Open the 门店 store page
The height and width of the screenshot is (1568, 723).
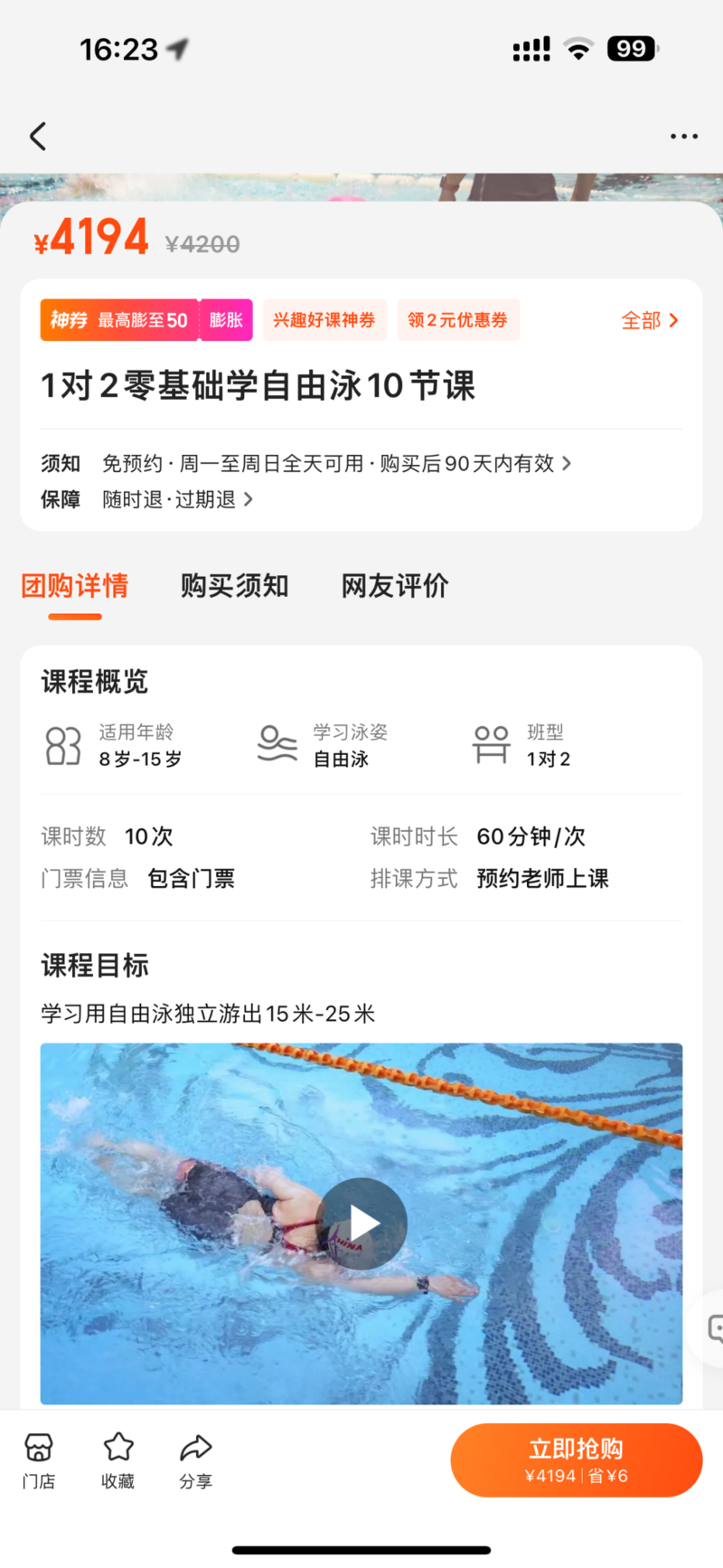[39, 1460]
